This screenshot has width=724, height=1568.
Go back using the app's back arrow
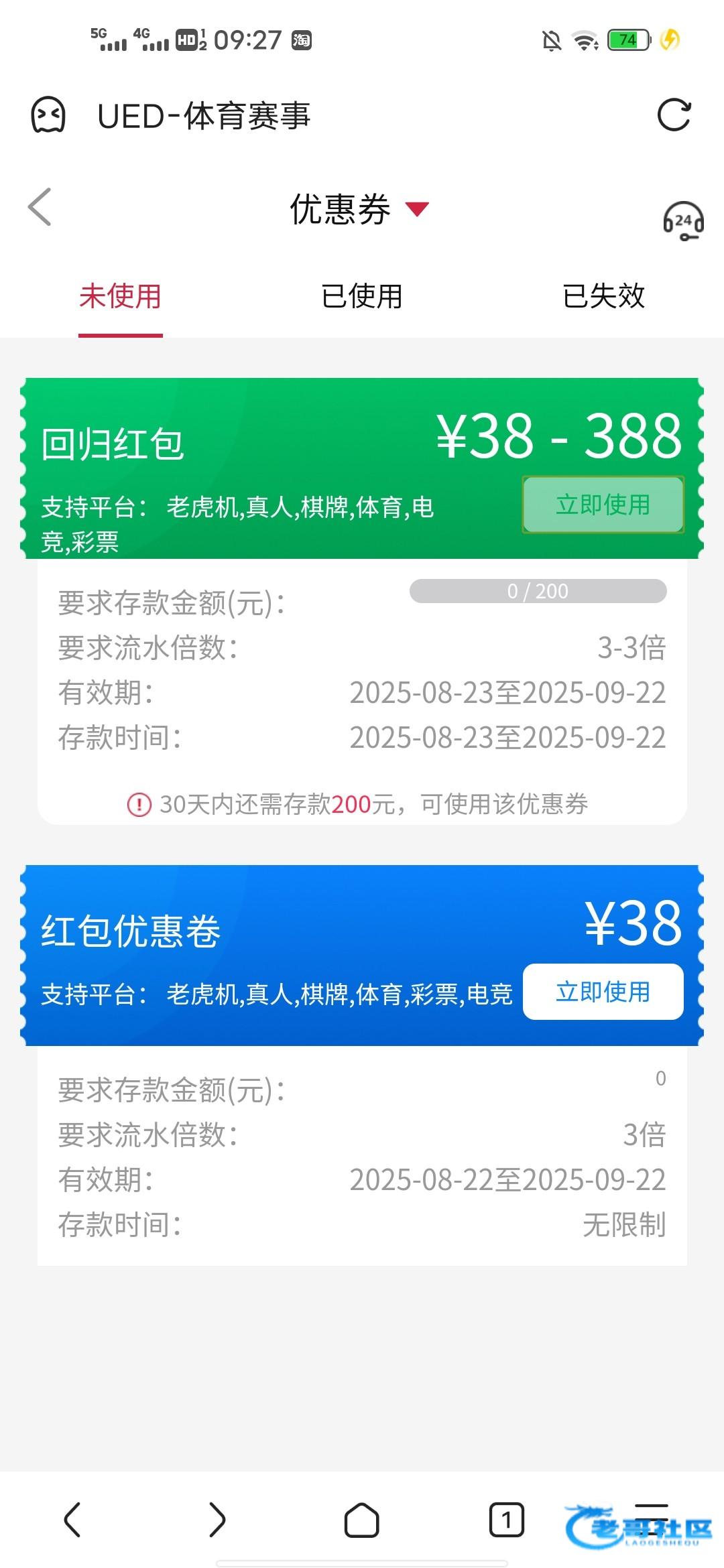[40, 207]
